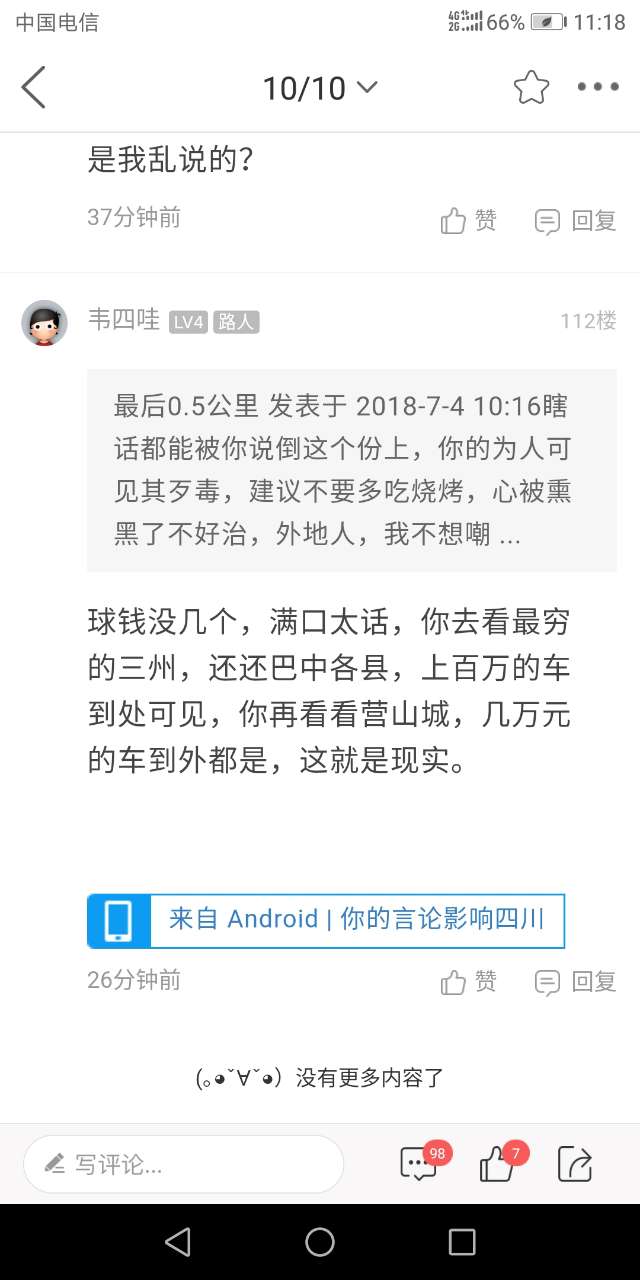
Task: Open the comments icon showing 98
Action: click(418, 1164)
